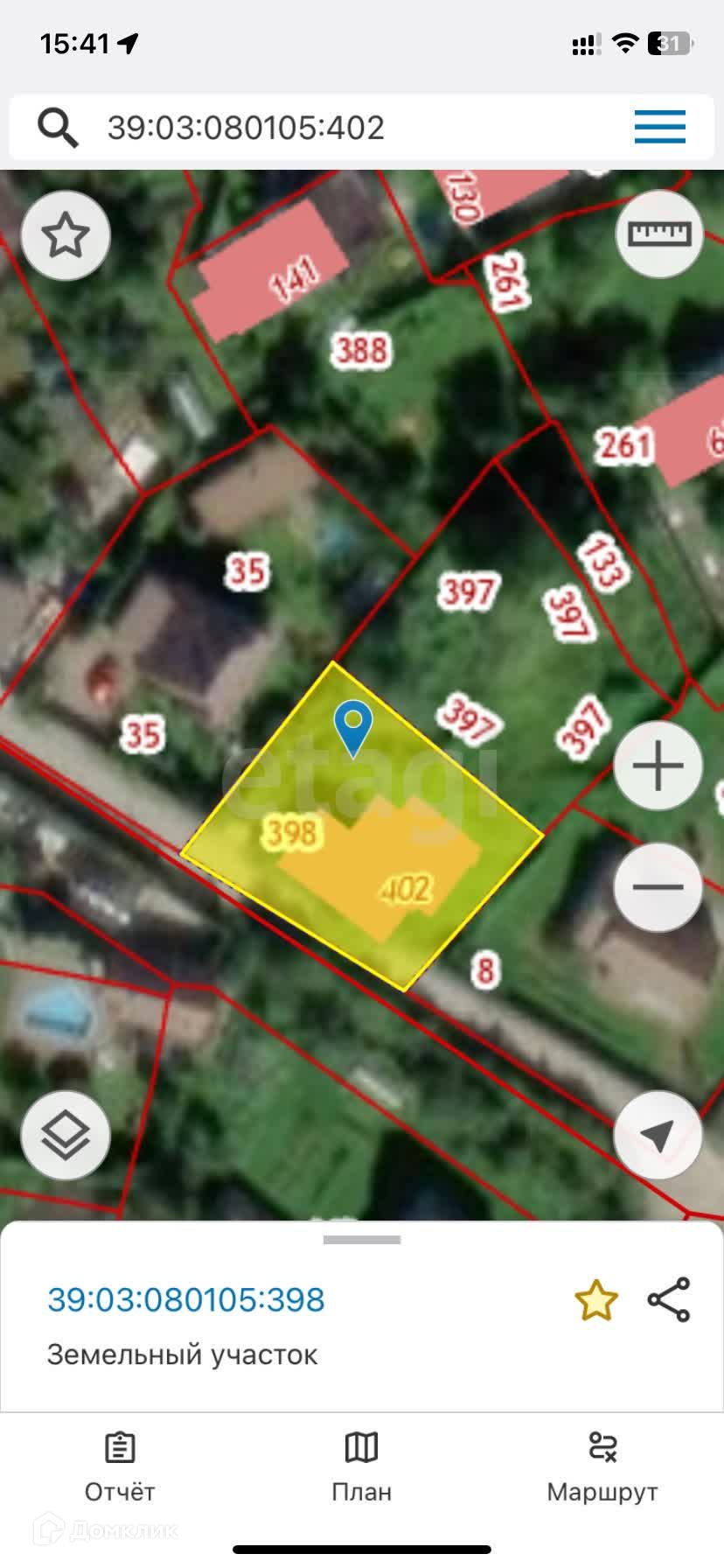Center map on my location
This screenshot has width=724, height=1568.
coord(658,1135)
